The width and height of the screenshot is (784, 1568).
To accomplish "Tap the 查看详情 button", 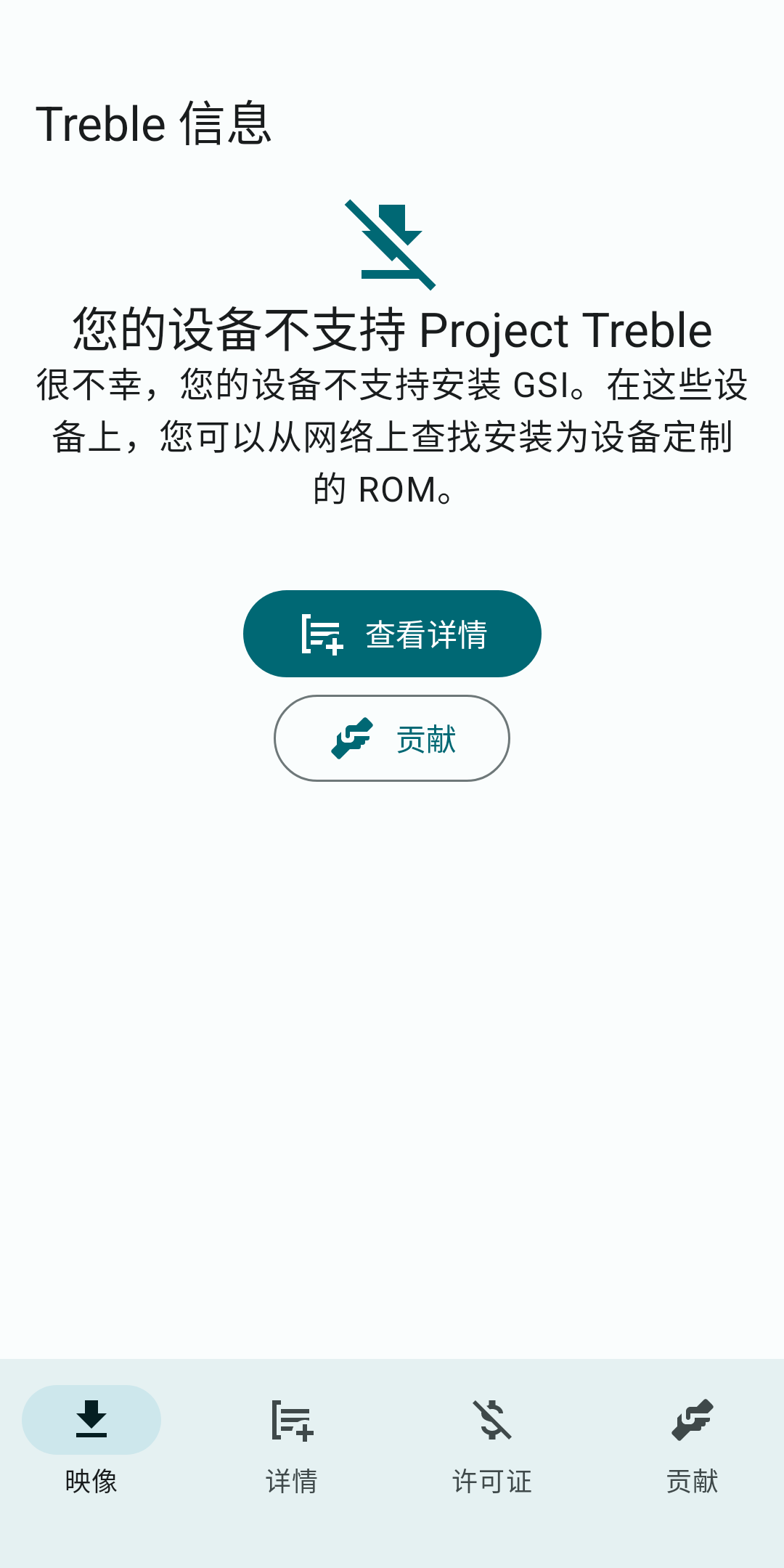I will pos(392,634).
